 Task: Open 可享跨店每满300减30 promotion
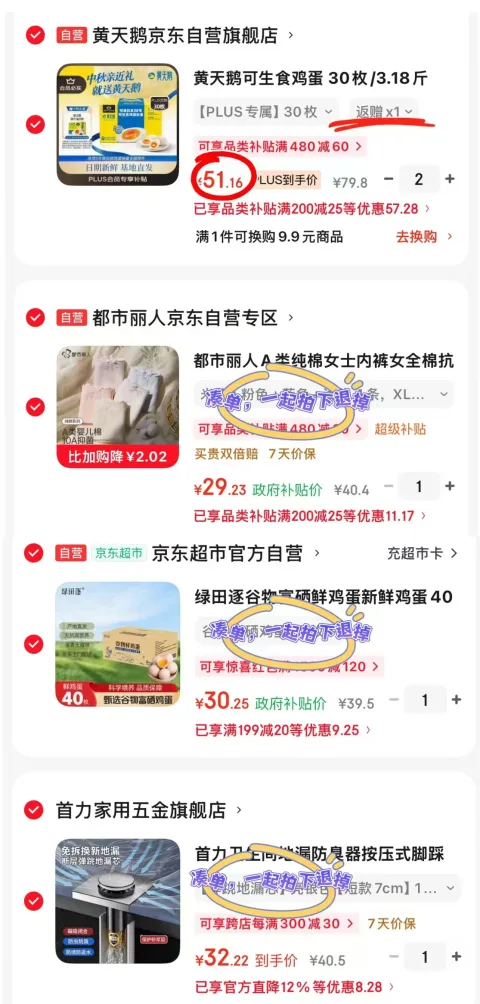pyautogui.click(x=278, y=924)
